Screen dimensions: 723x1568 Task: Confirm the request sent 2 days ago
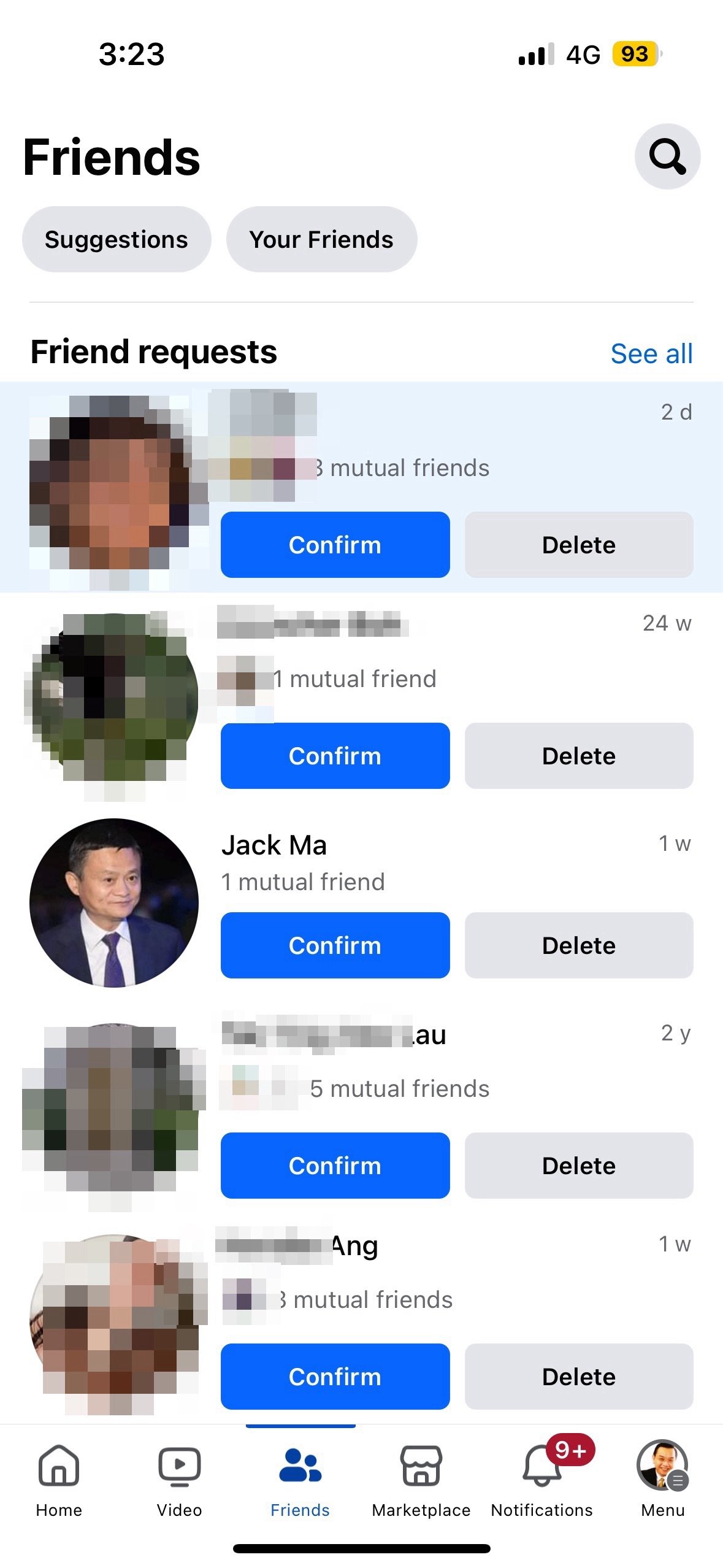pyautogui.click(x=335, y=545)
